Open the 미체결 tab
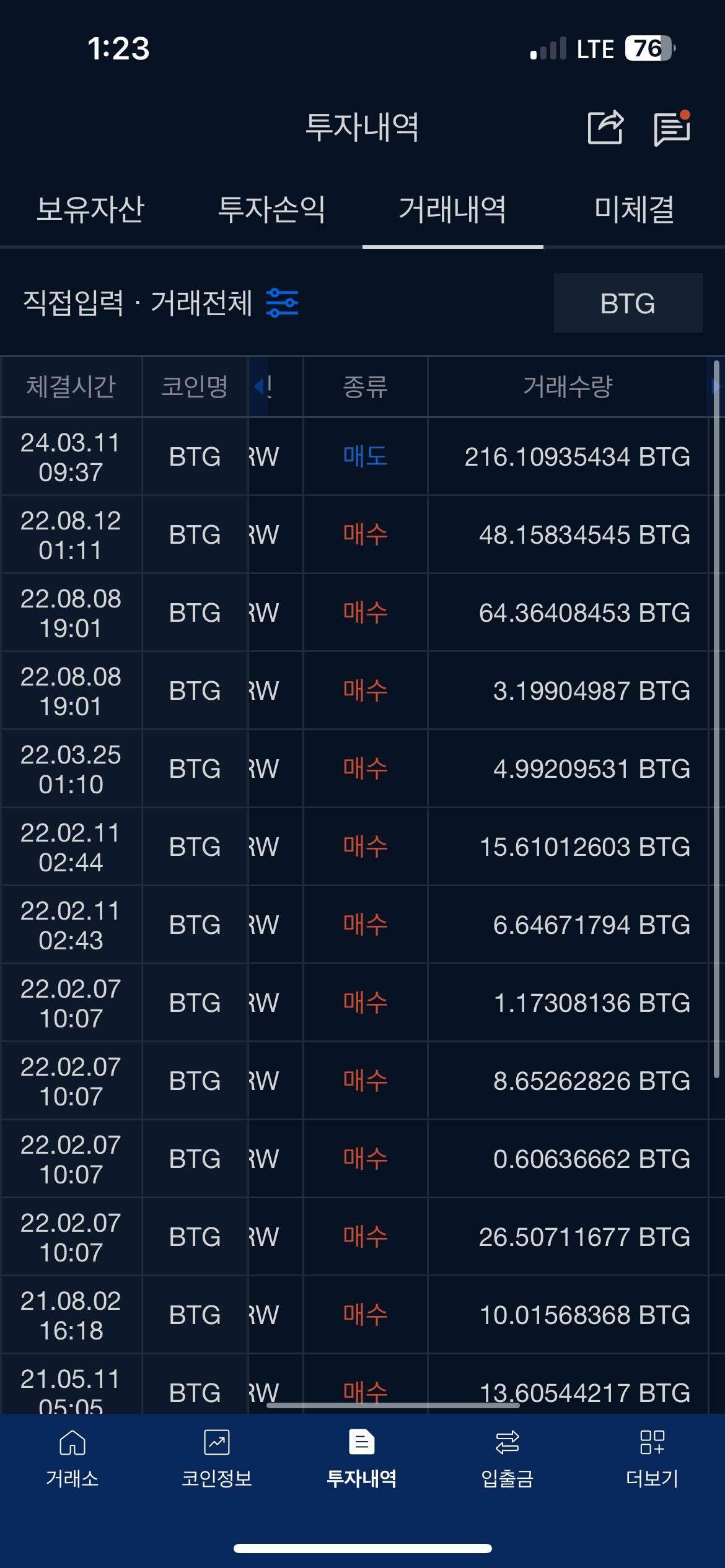 (x=634, y=209)
